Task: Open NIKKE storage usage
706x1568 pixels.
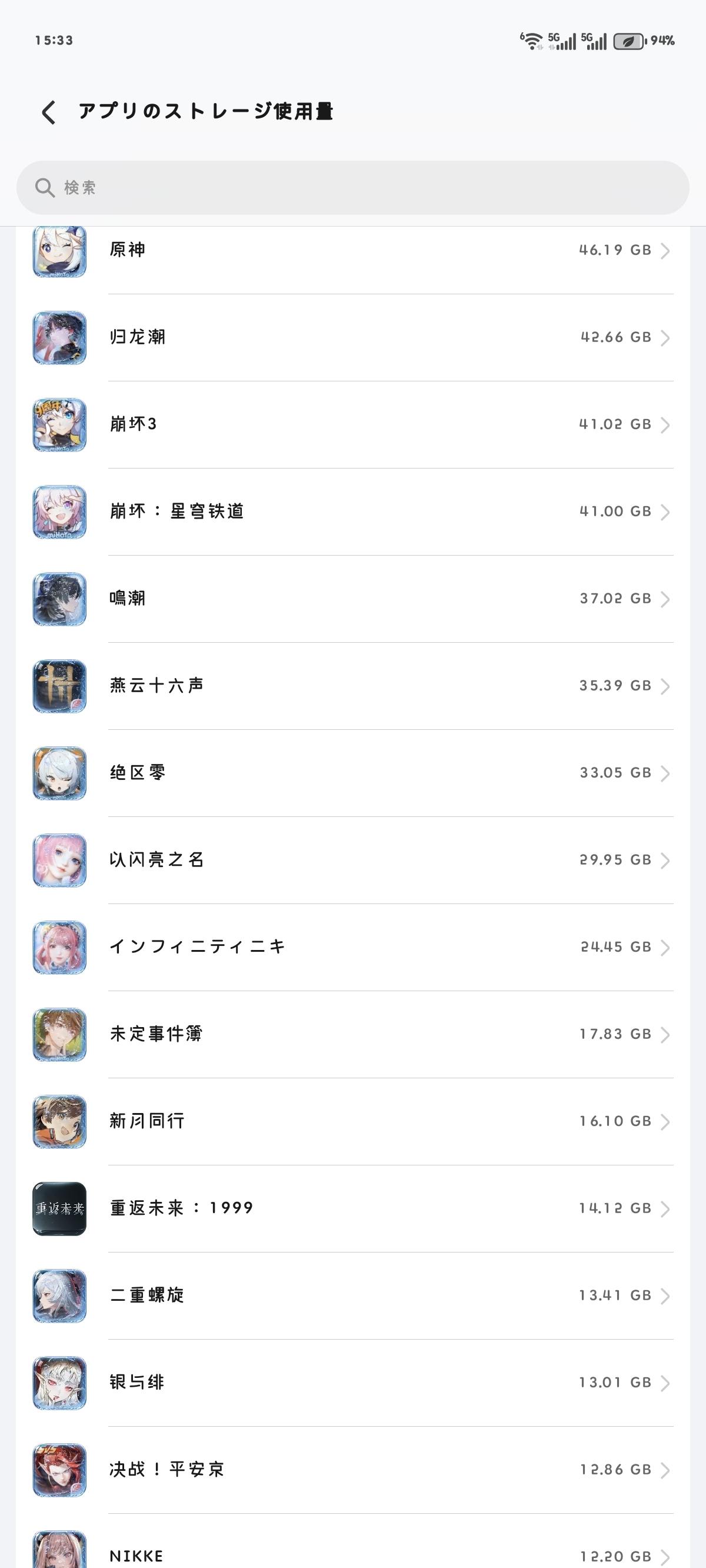Action: pyautogui.click(x=353, y=1553)
